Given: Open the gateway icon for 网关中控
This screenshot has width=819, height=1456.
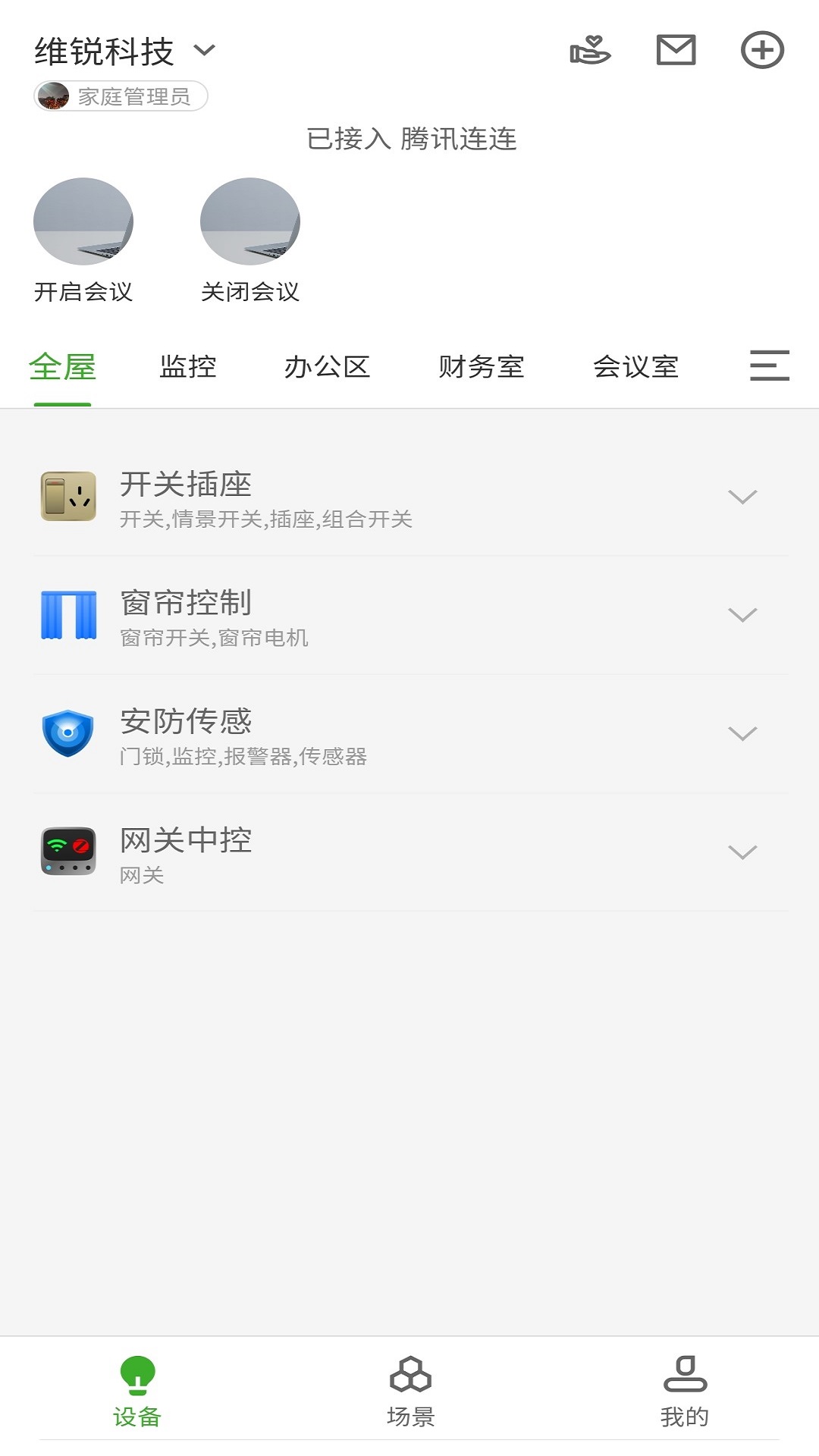Looking at the screenshot, I should click(69, 851).
